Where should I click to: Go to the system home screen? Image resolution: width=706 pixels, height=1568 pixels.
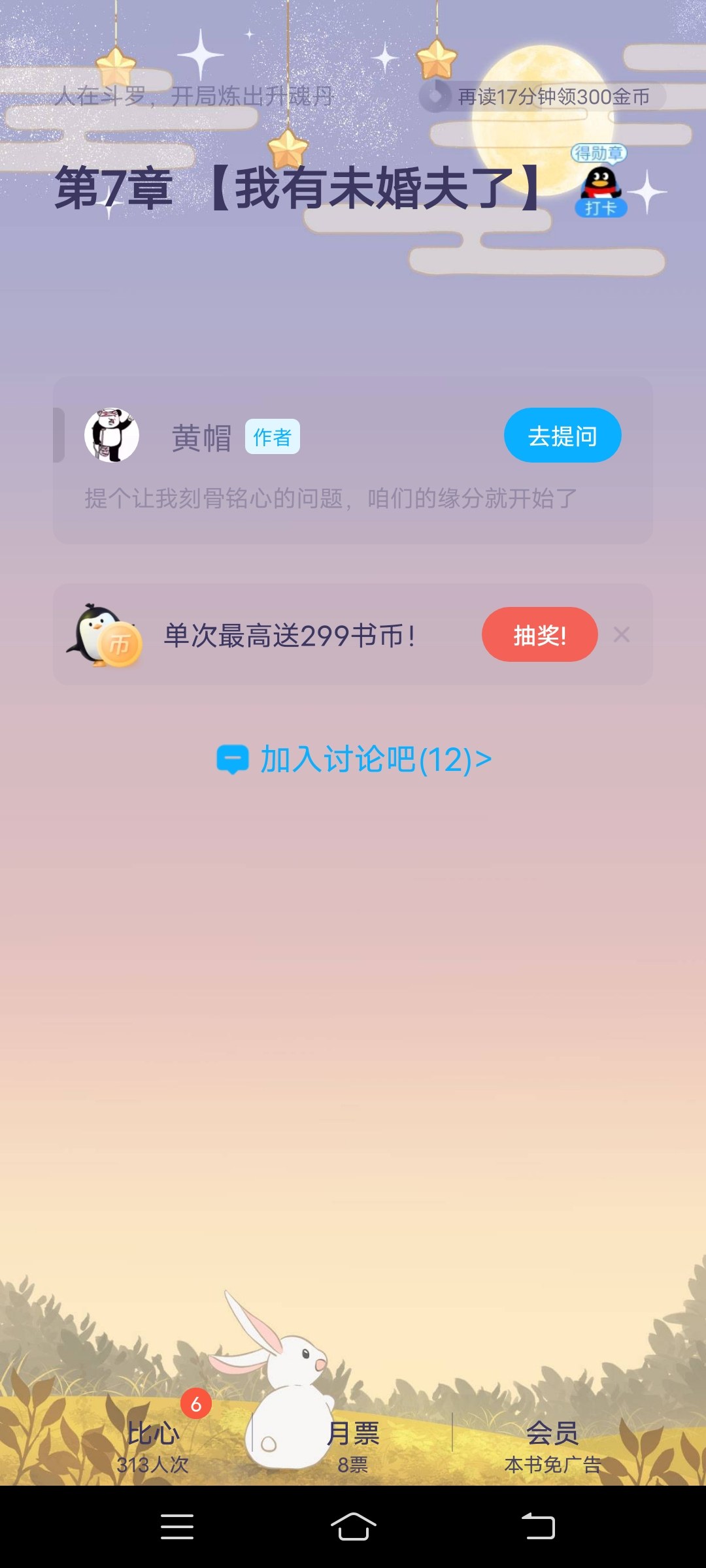pyautogui.click(x=353, y=1526)
